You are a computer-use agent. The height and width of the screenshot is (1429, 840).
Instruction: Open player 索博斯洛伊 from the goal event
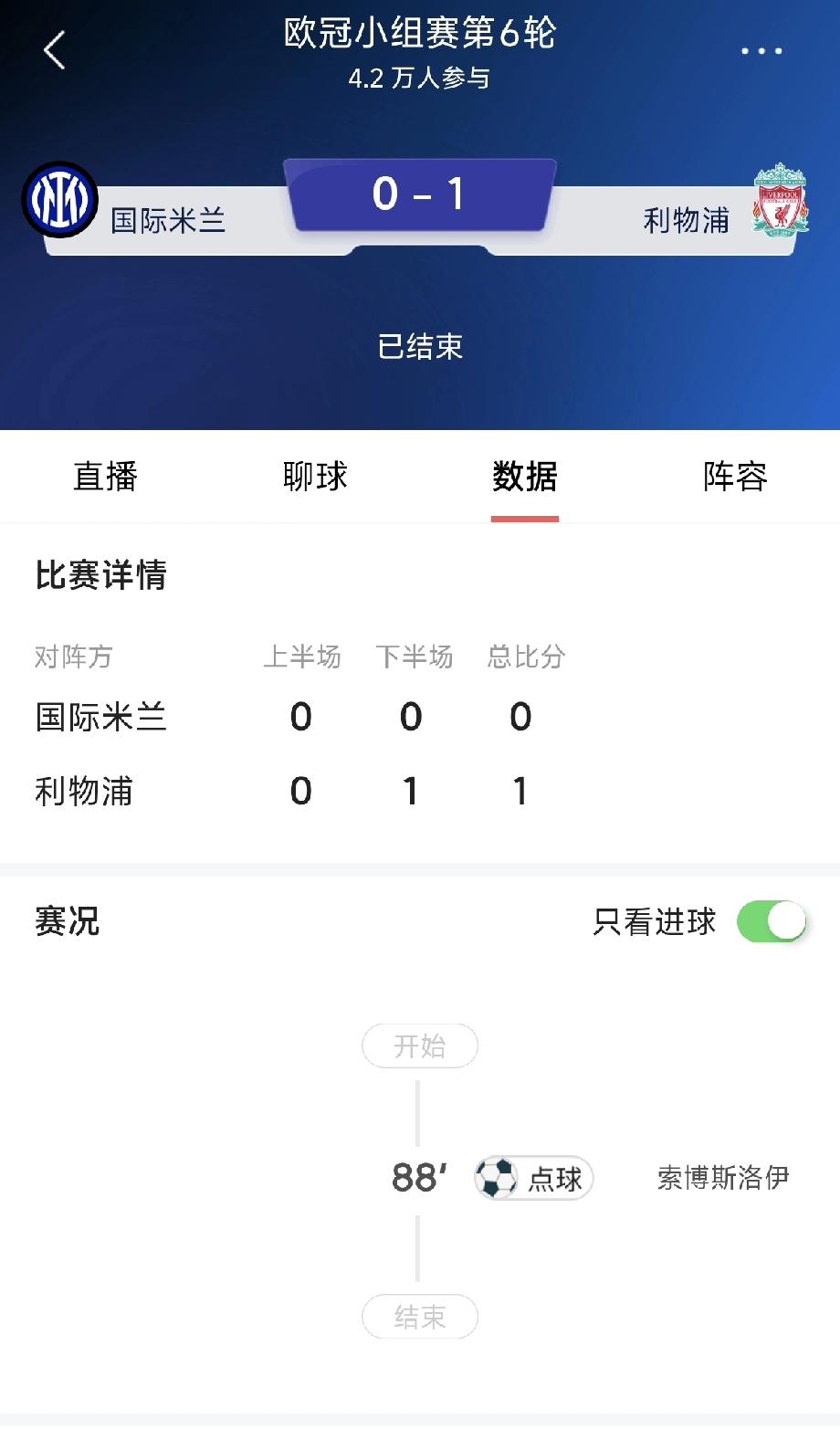pyautogui.click(x=724, y=1178)
